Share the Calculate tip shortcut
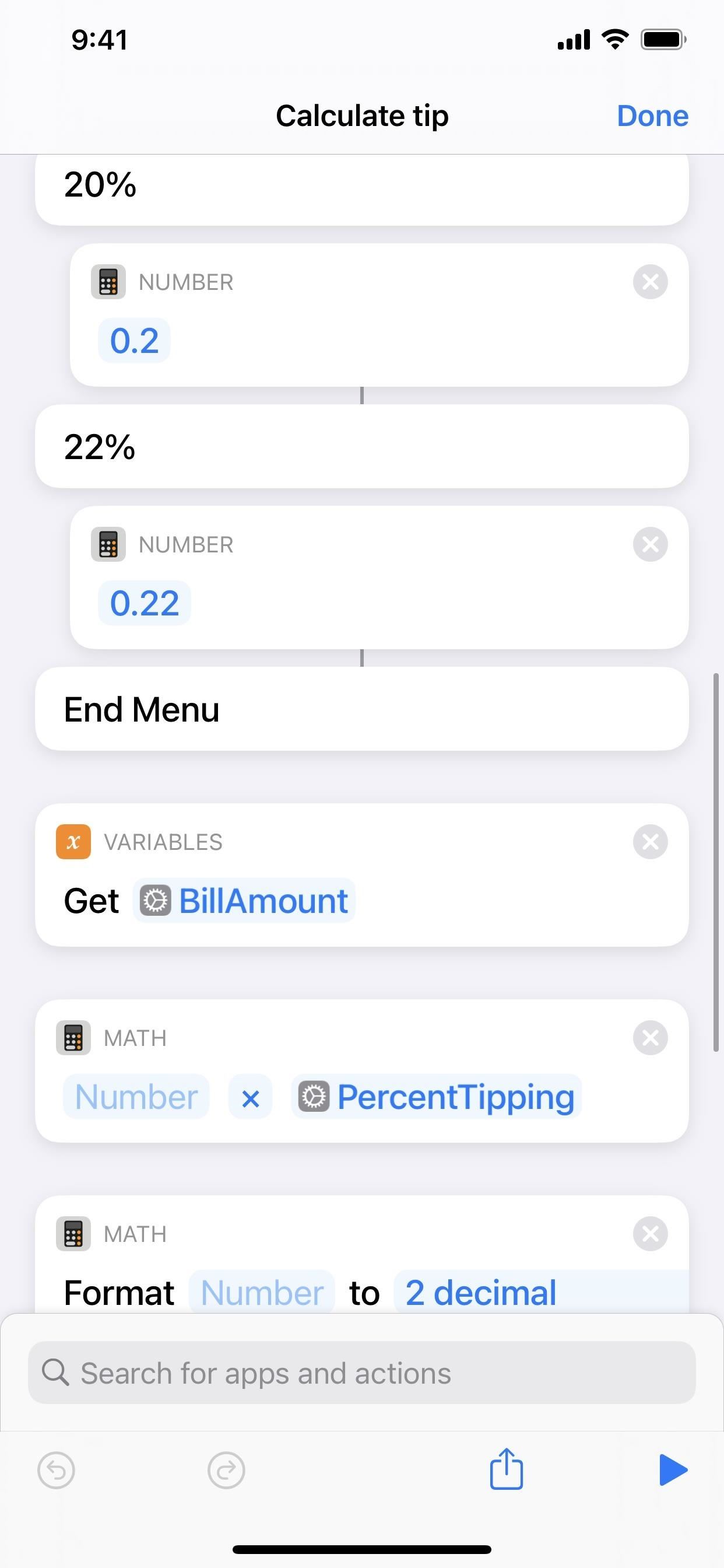The image size is (724, 1568). (x=506, y=1470)
